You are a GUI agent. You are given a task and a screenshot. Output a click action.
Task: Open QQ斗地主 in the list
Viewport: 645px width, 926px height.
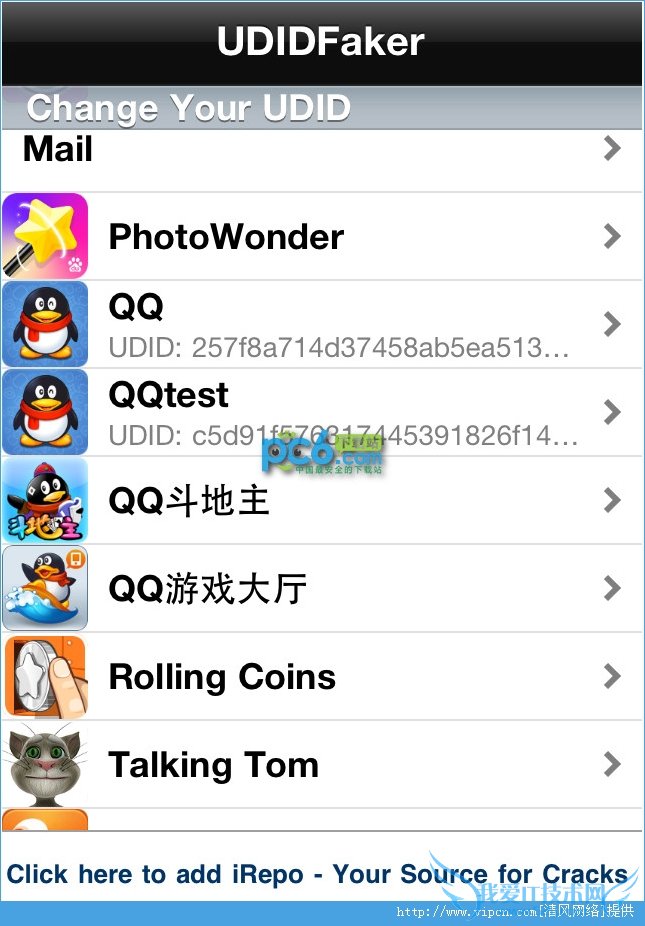320,500
